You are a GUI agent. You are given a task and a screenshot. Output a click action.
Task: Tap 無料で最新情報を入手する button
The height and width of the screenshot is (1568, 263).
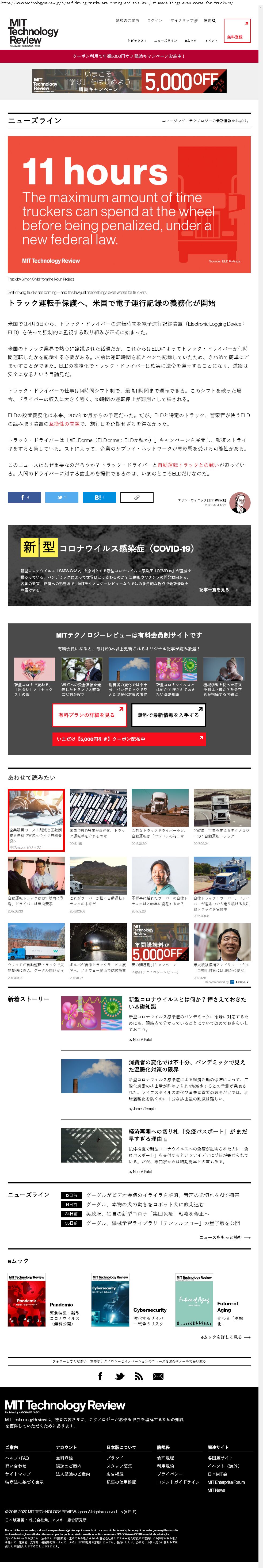click(x=168, y=715)
